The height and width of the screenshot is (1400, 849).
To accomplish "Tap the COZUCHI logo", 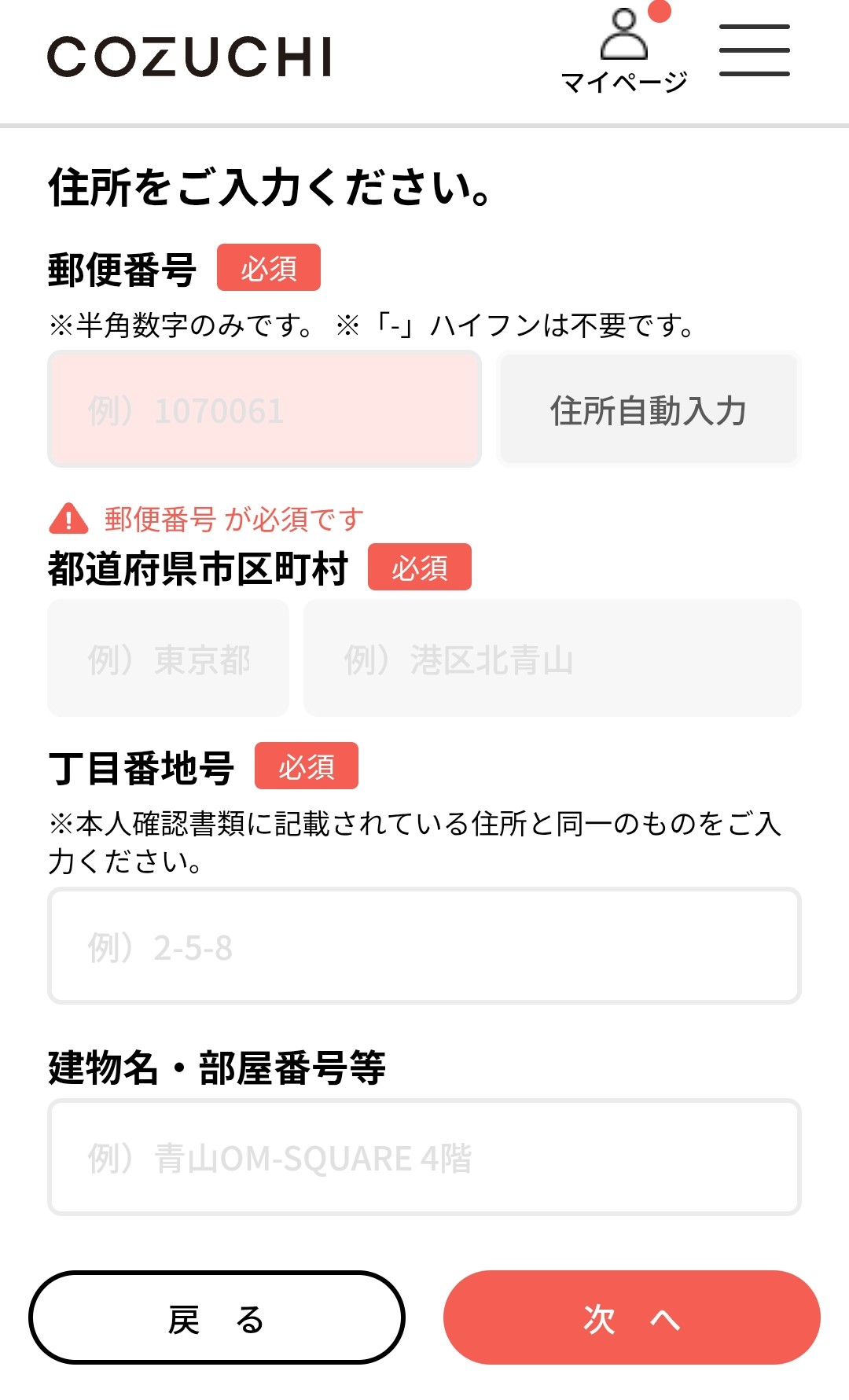I will [x=189, y=57].
